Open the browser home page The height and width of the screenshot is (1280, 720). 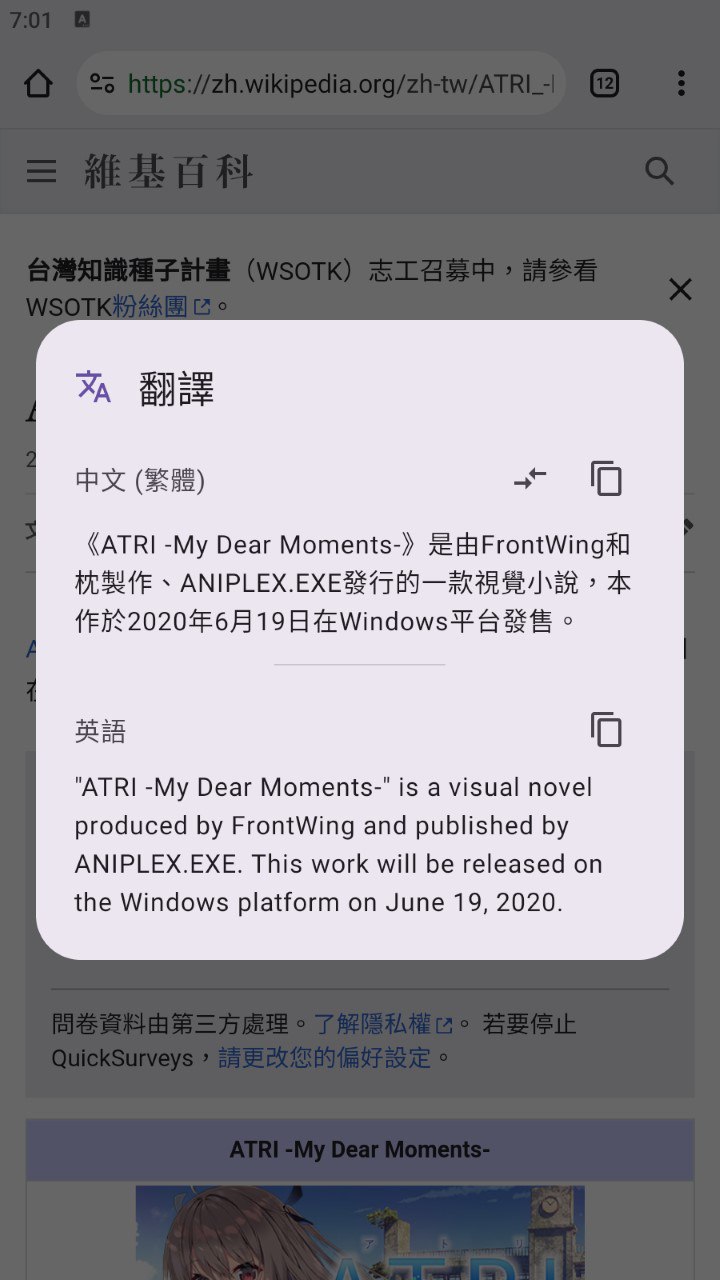[38, 83]
